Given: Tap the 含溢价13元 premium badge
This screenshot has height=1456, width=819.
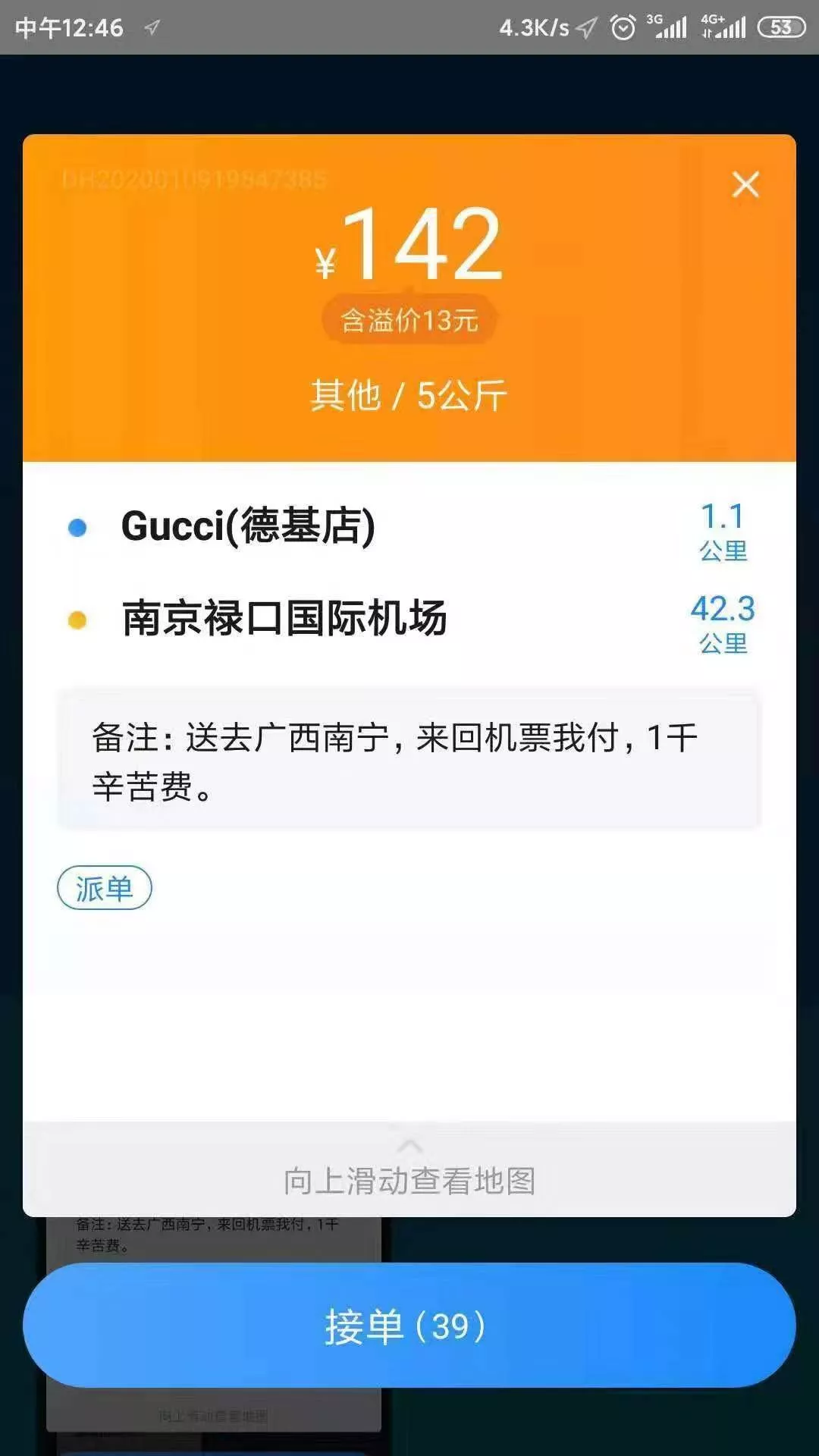Looking at the screenshot, I should (409, 318).
